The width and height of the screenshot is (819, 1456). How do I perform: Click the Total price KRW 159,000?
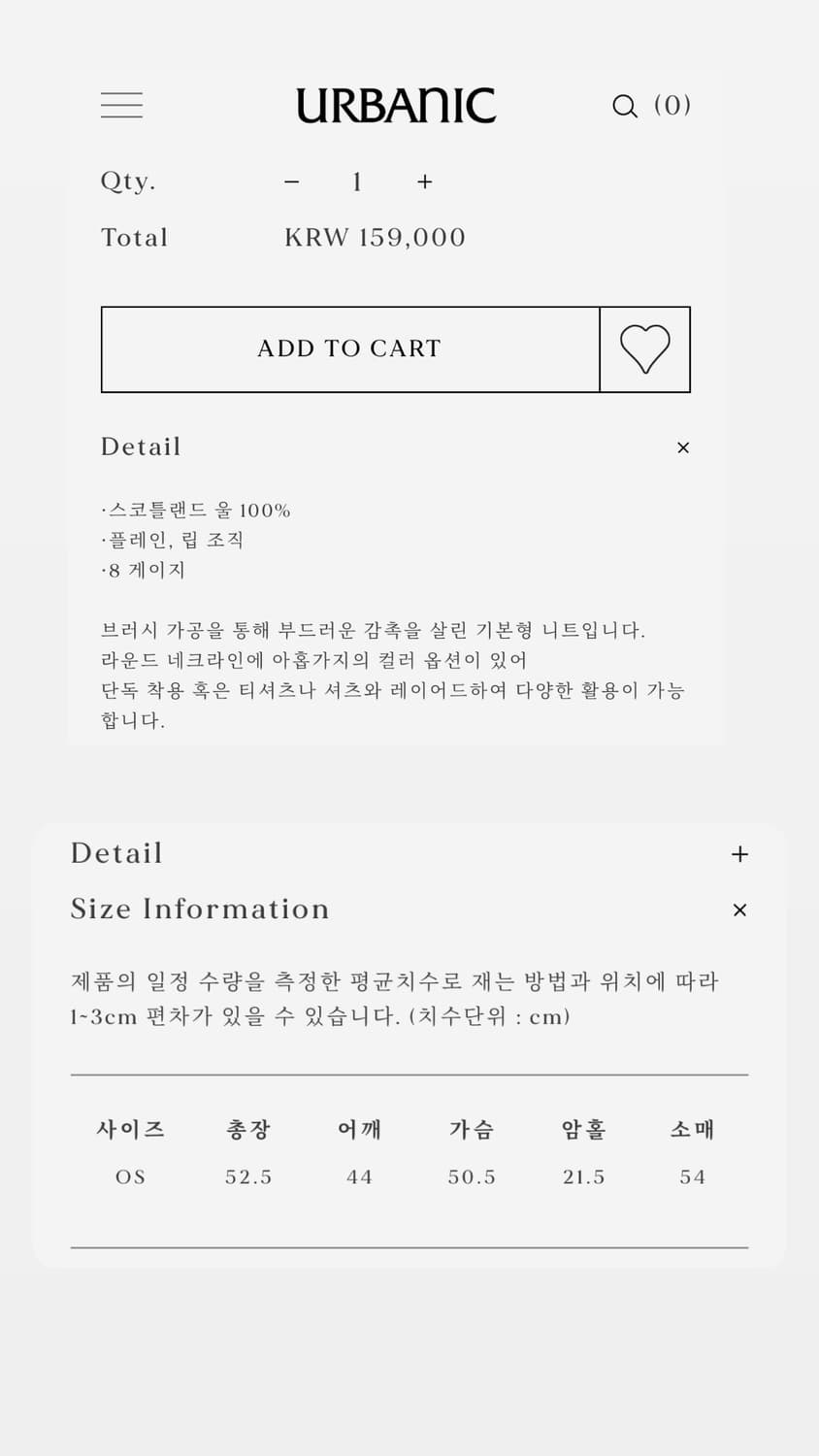point(375,237)
